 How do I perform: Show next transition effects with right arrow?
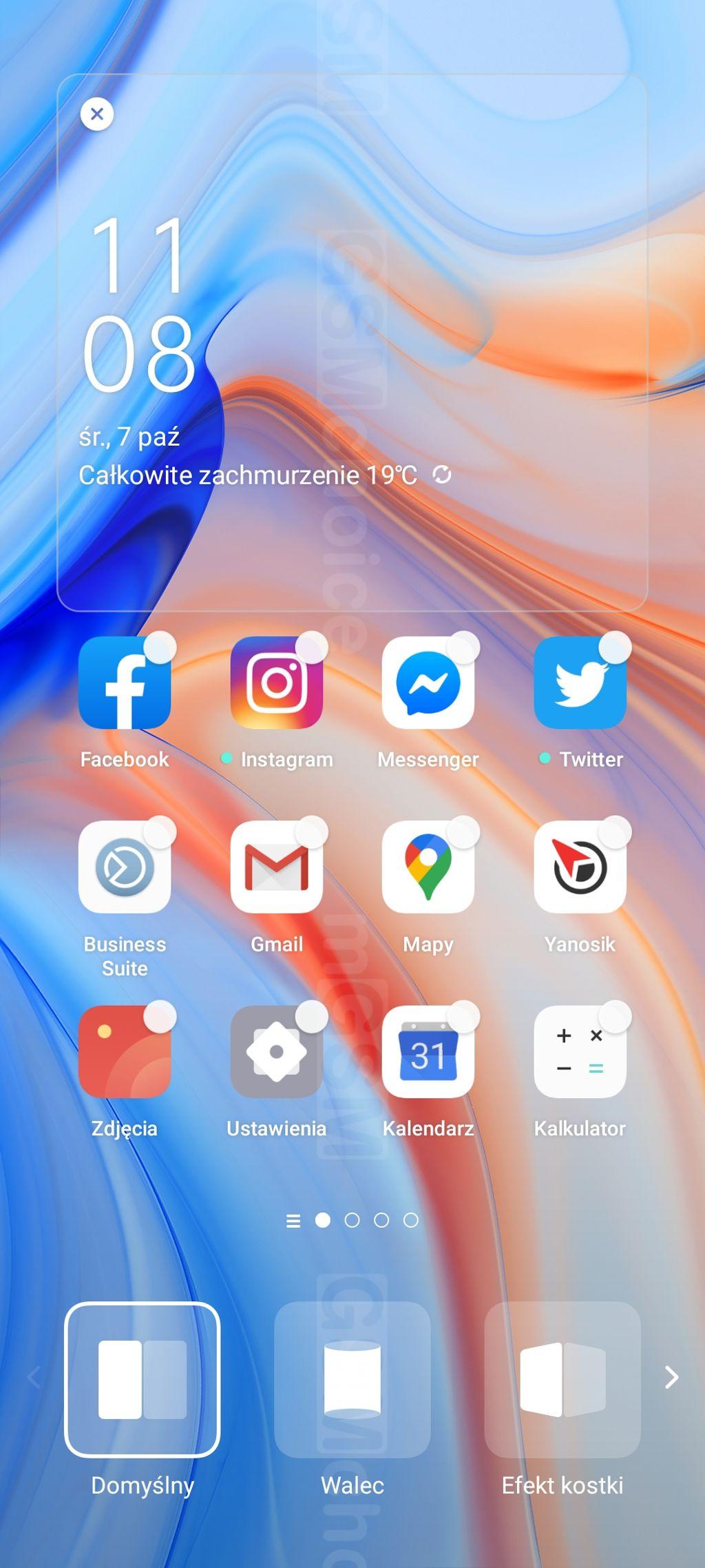(x=672, y=1377)
